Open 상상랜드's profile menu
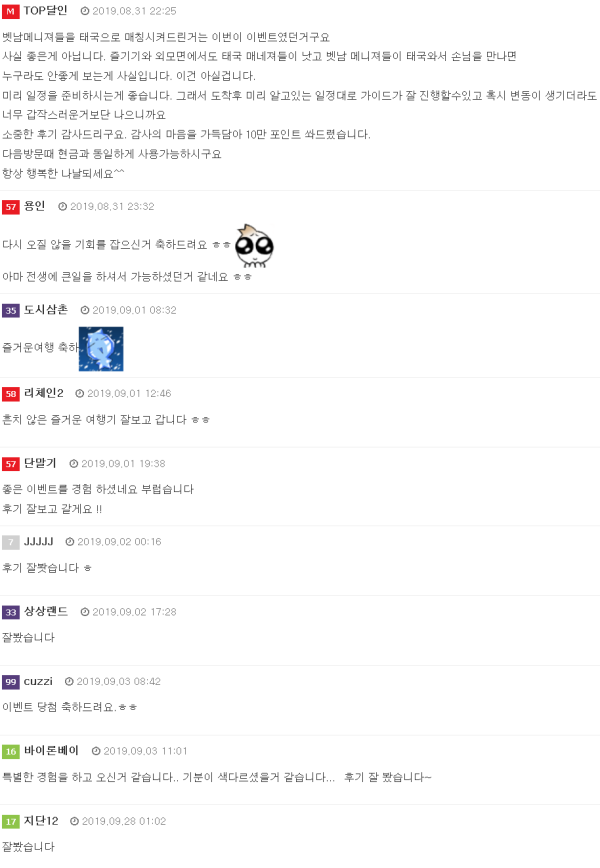The height and width of the screenshot is (868, 600). point(45,611)
